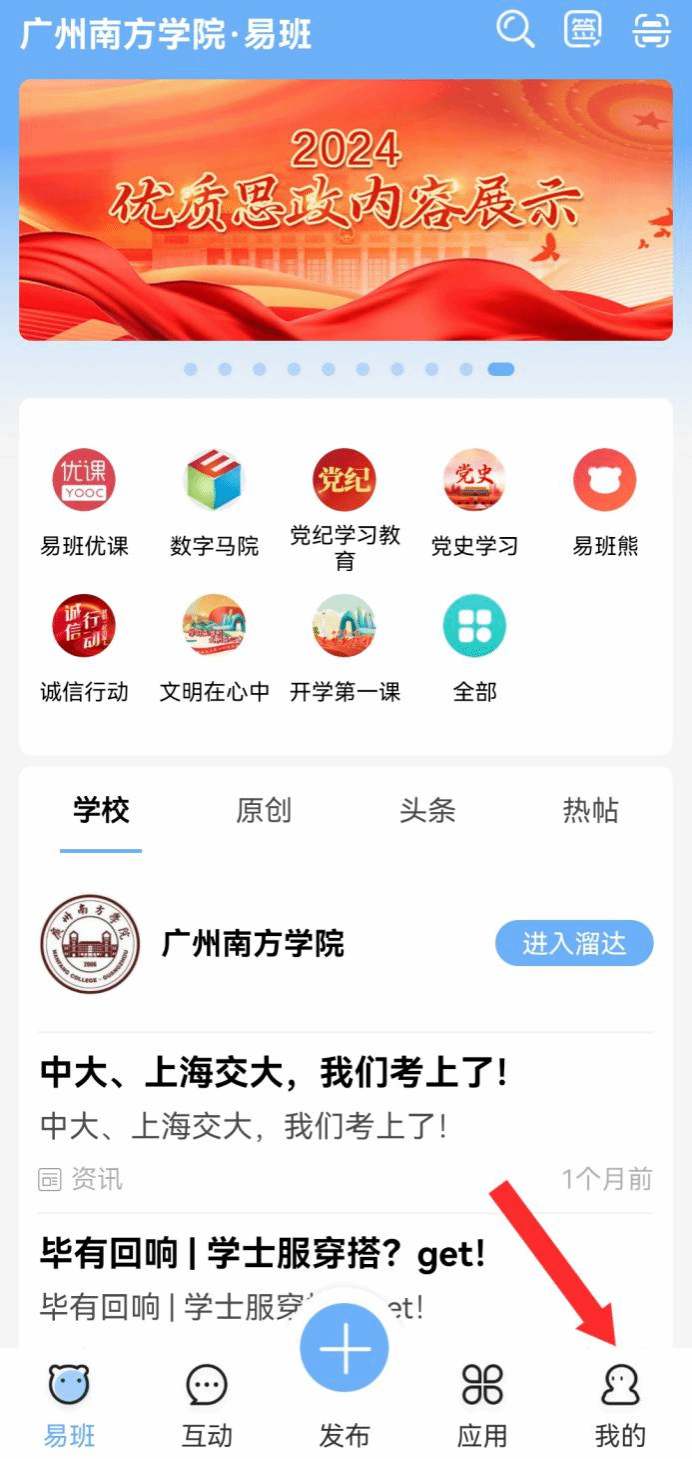Open the scan code icon
The height and width of the screenshot is (1459, 692).
tap(651, 31)
